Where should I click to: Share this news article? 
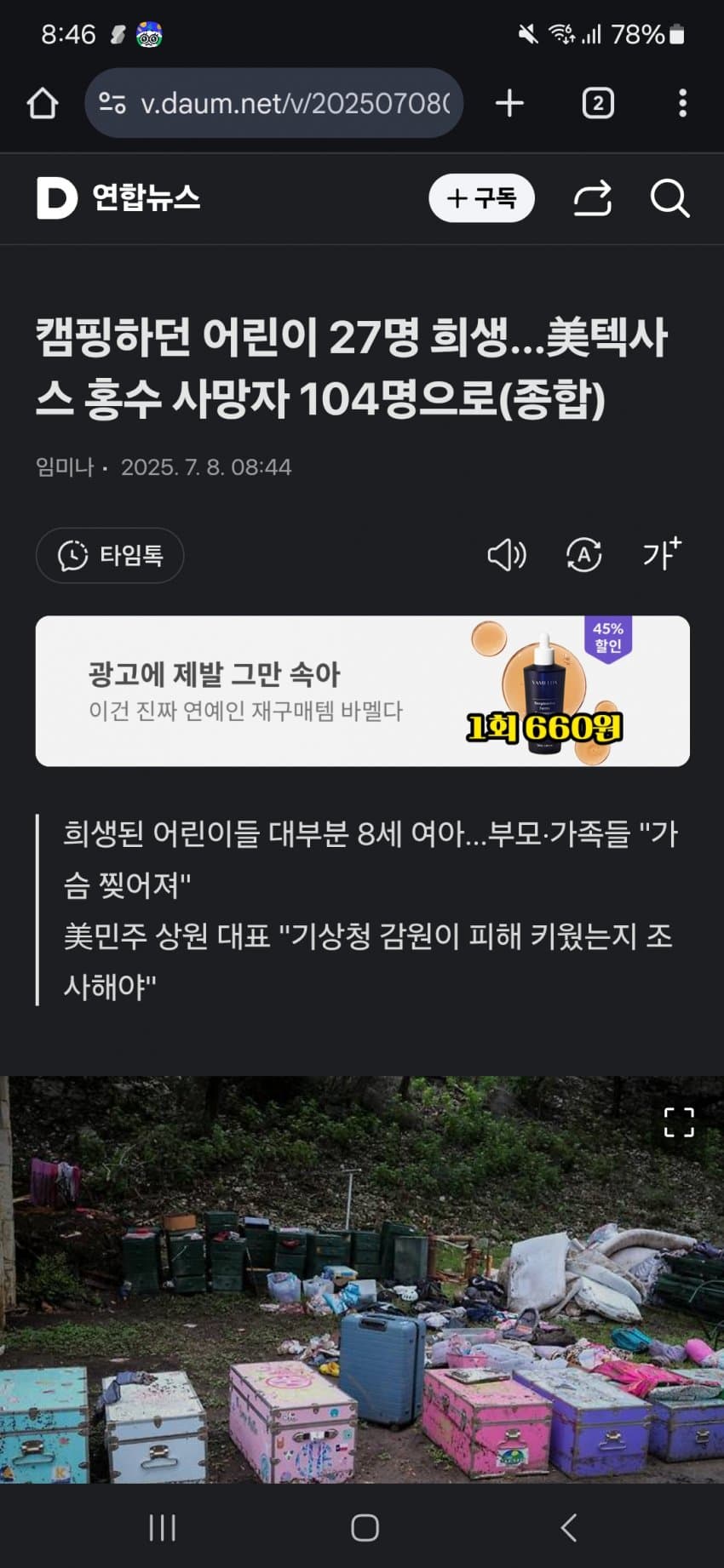point(593,198)
